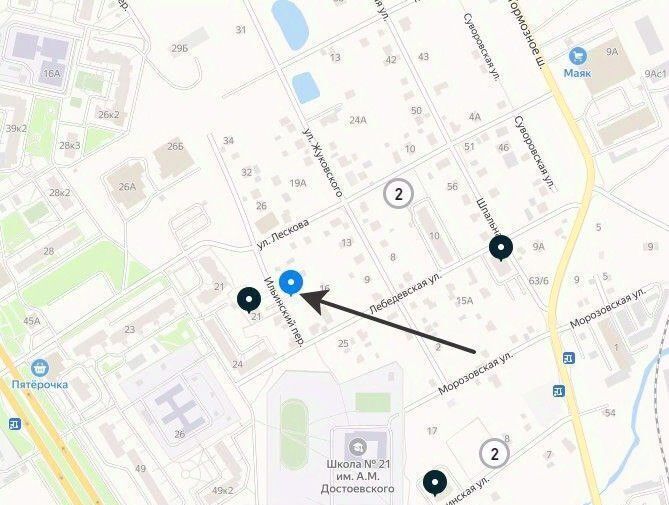
Task: Open the Маяк store place icon
Action: (x=577, y=55)
